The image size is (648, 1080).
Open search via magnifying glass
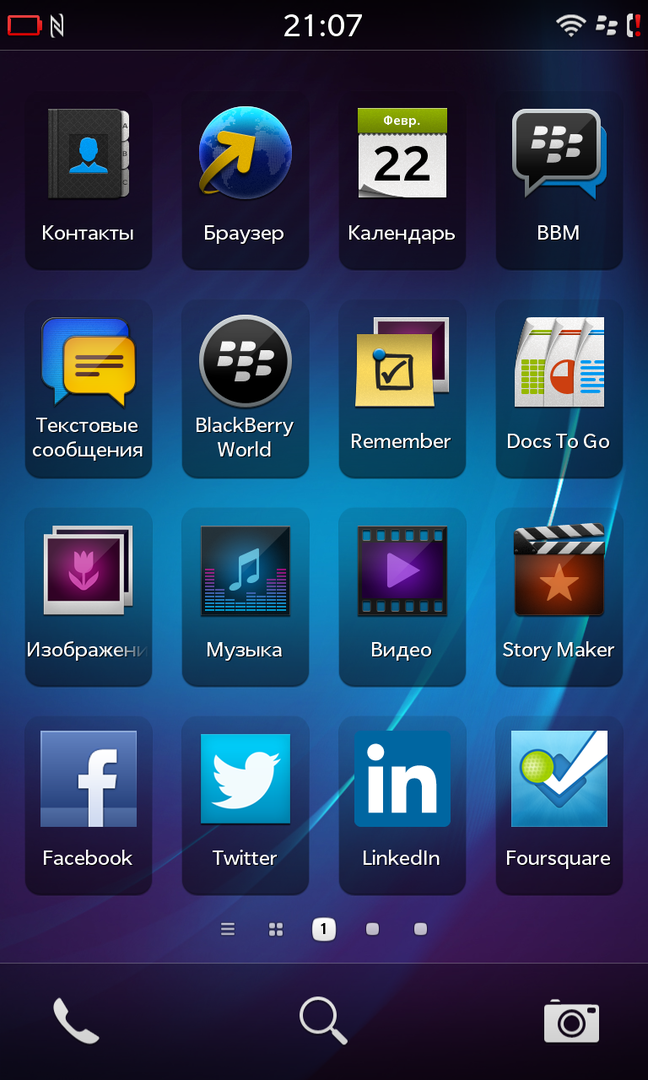(x=323, y=1020)
